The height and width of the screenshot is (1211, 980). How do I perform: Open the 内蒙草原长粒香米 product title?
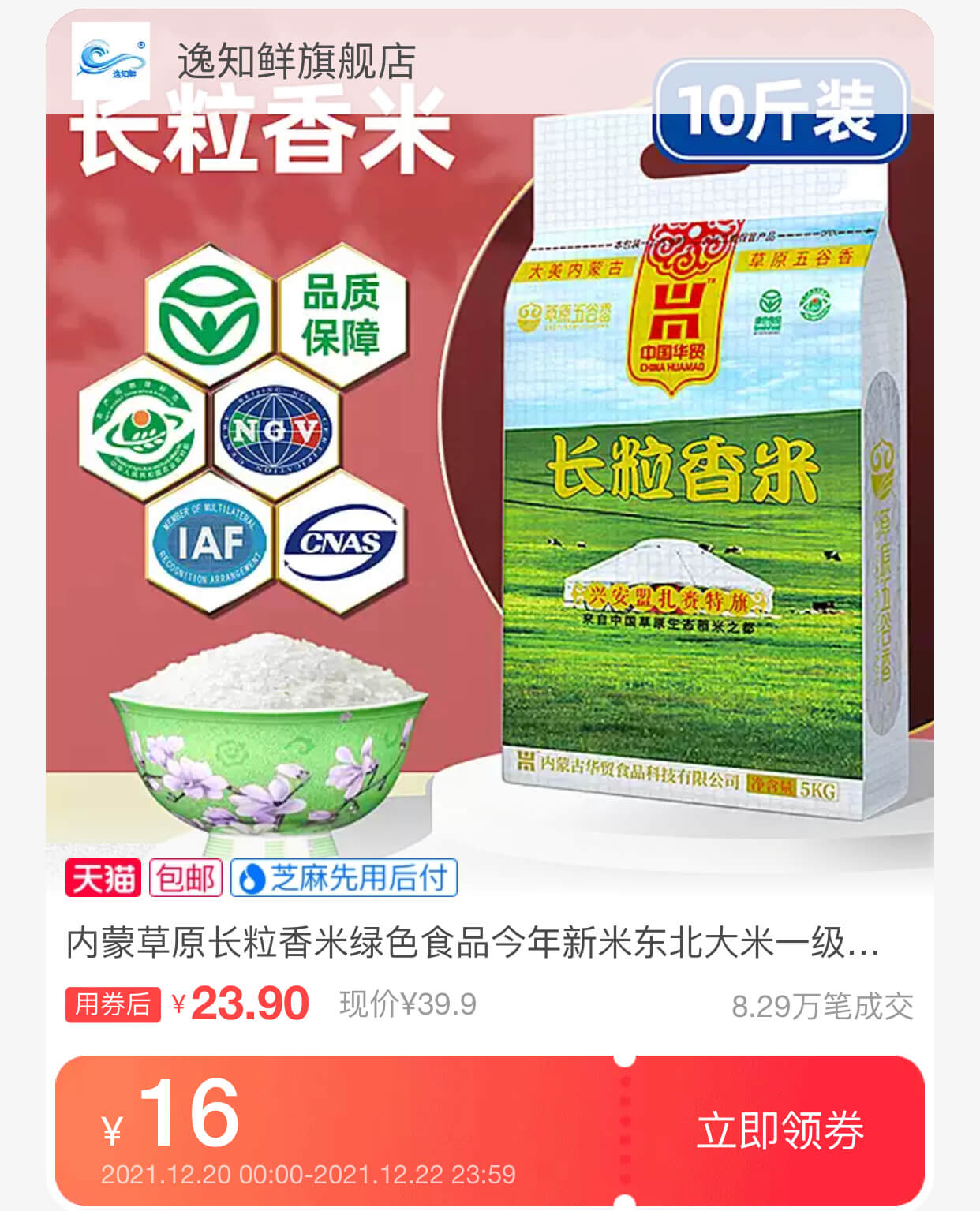click(473, 944)
